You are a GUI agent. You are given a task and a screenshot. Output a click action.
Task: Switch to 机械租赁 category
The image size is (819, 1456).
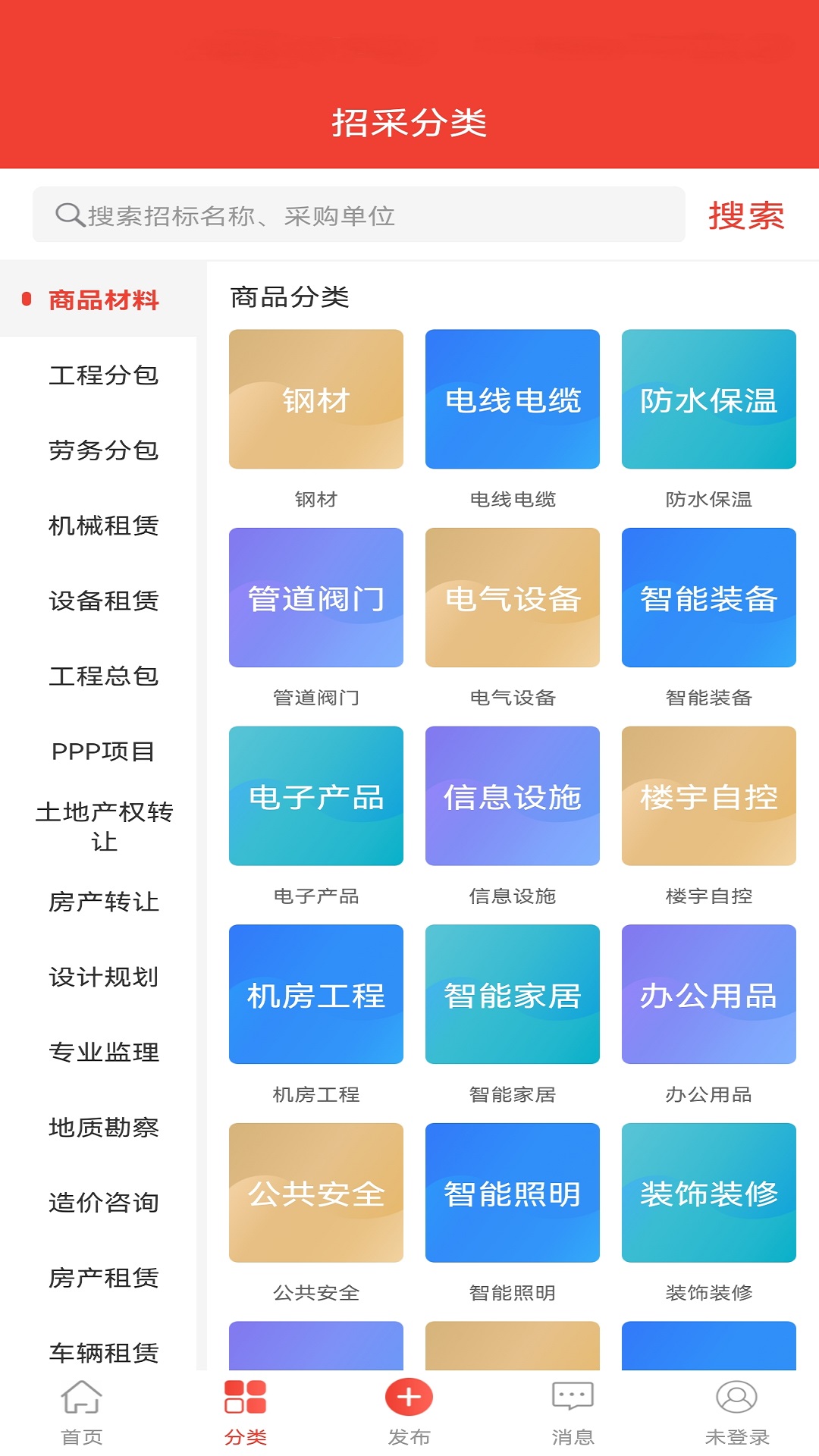pyautogui.click(x=103, y=526)
